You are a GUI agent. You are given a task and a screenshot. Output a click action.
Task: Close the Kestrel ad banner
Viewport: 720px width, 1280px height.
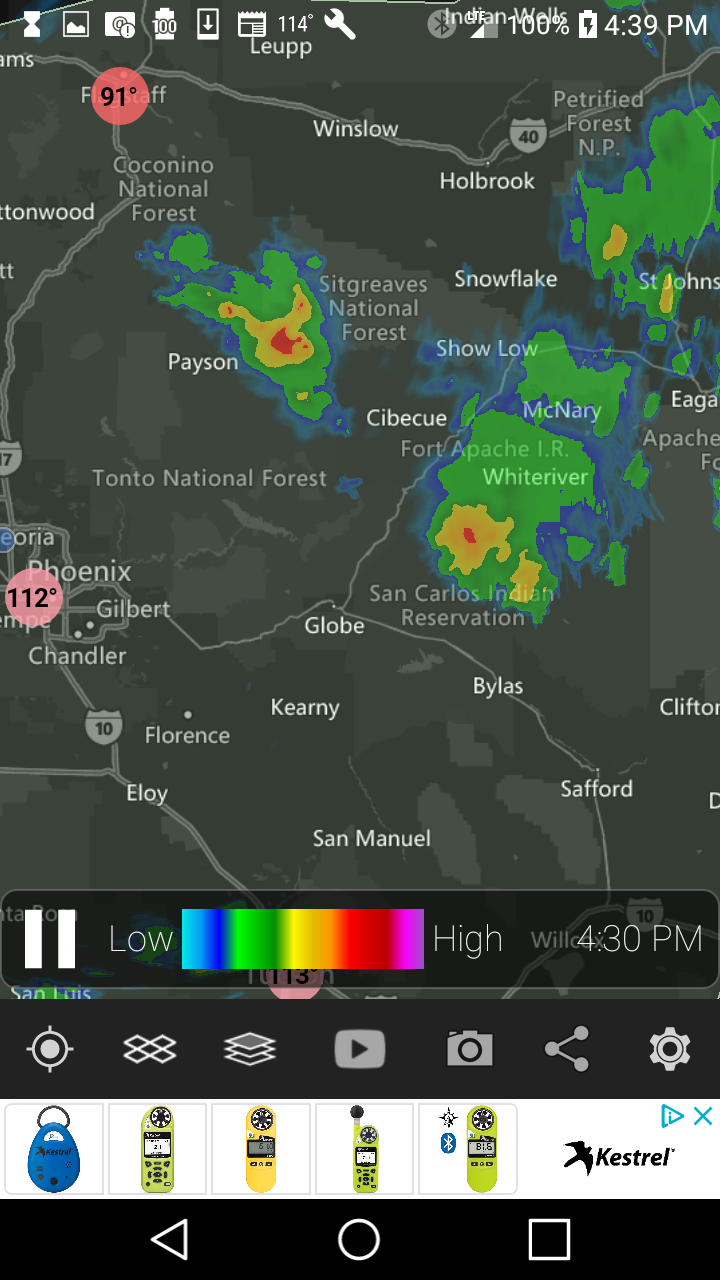[703, 1116]
